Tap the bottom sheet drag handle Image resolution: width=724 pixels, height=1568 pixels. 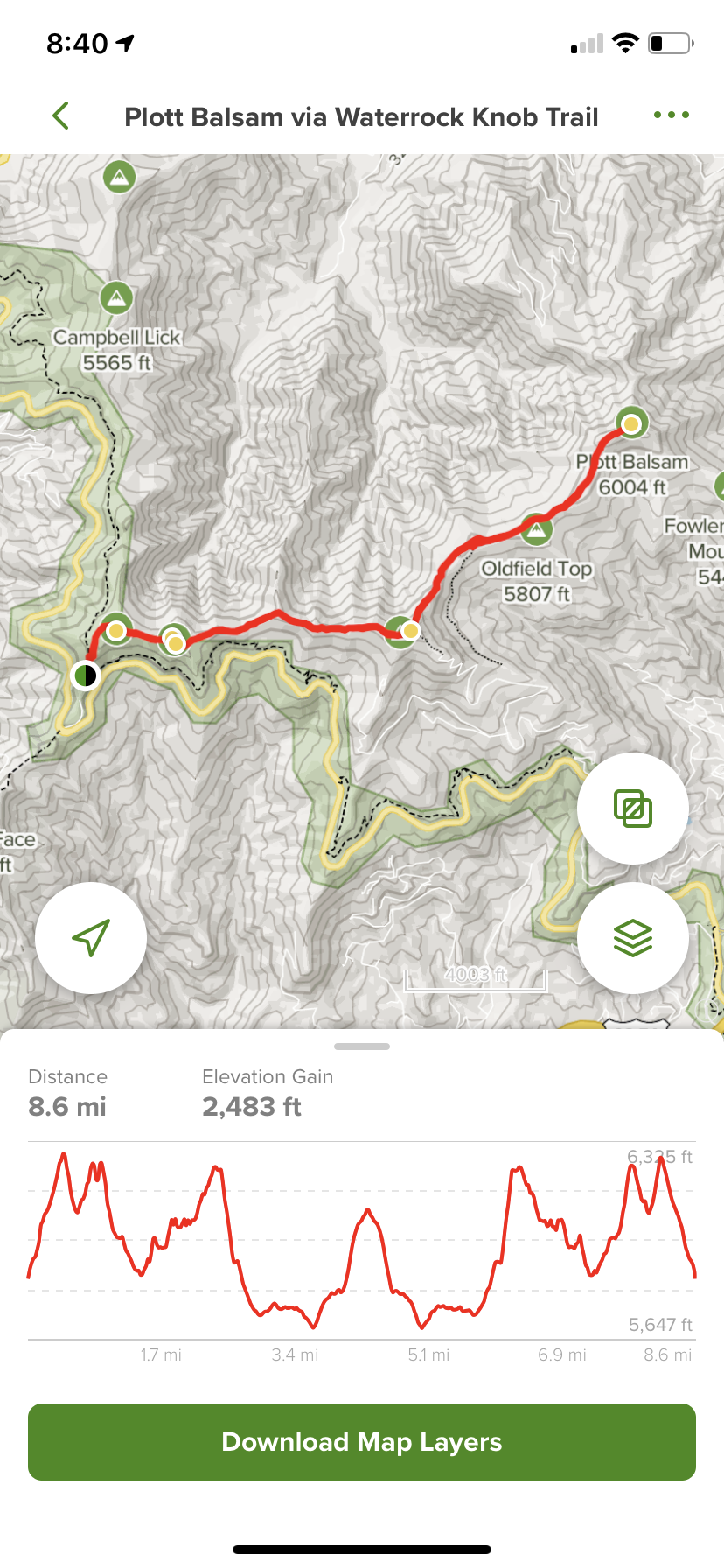tap(362, 1046)
